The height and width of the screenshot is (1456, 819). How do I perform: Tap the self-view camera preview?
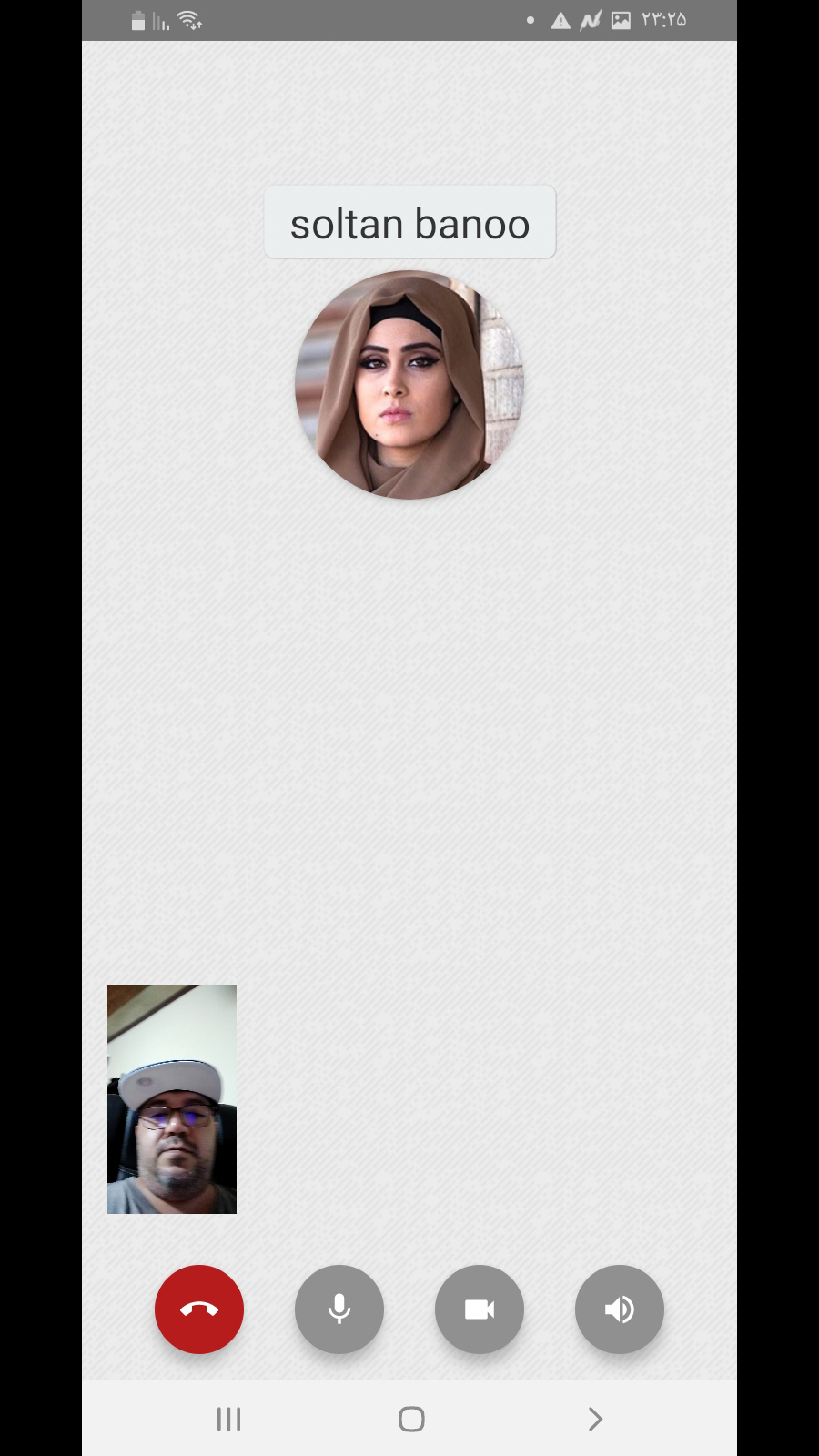(x=172, y=1098)
